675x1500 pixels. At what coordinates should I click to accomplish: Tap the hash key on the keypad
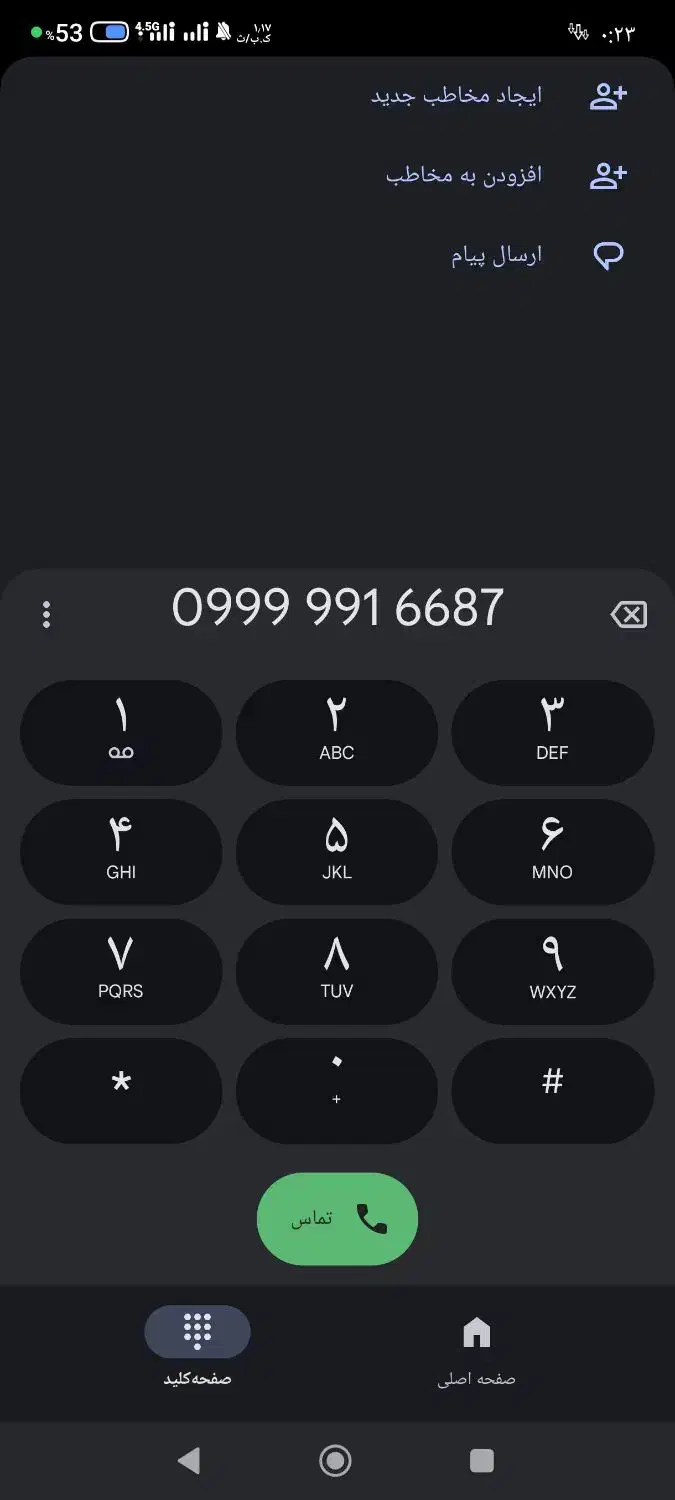coord(553,1091)
